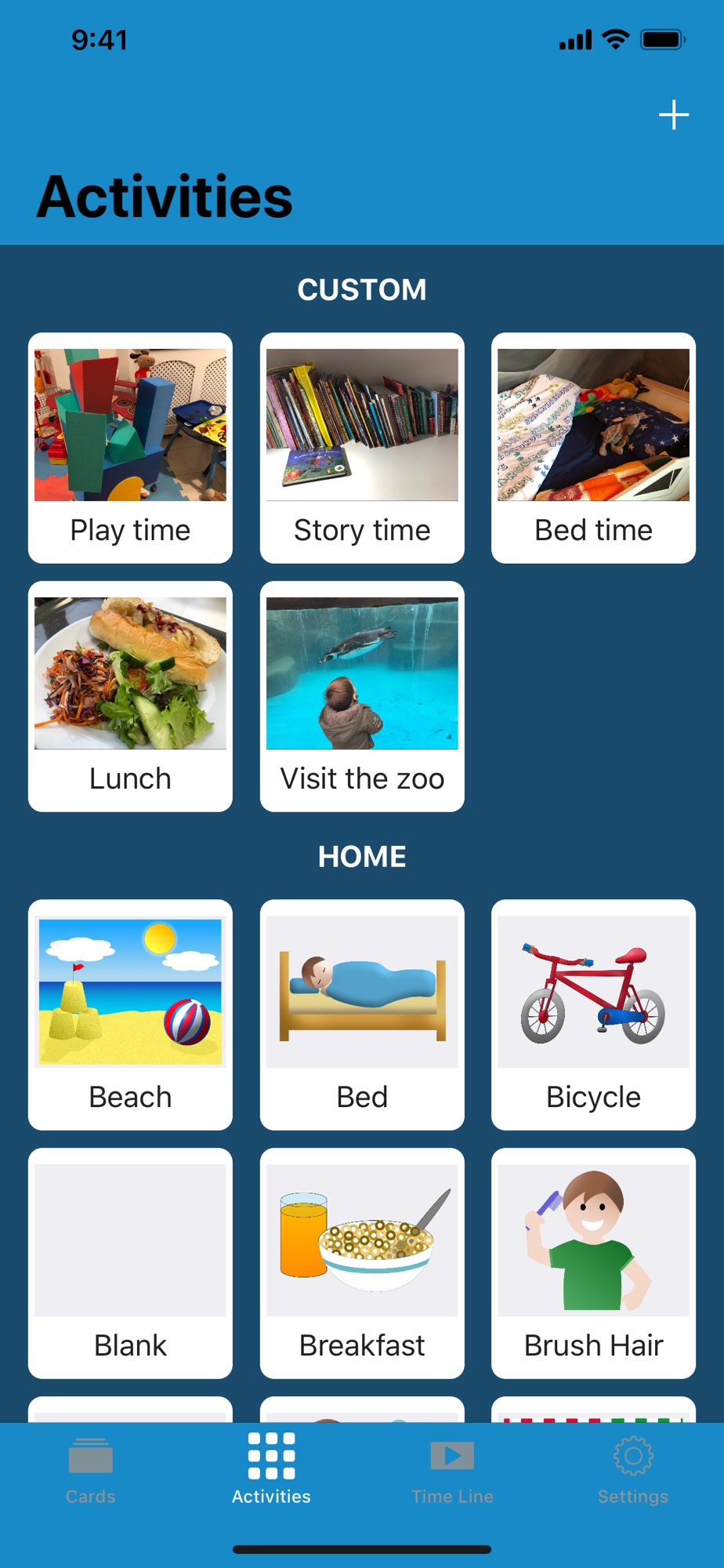Choose the Blank card
The height and width of the screenshot is (1568, 724).
tap(130, 1263)
